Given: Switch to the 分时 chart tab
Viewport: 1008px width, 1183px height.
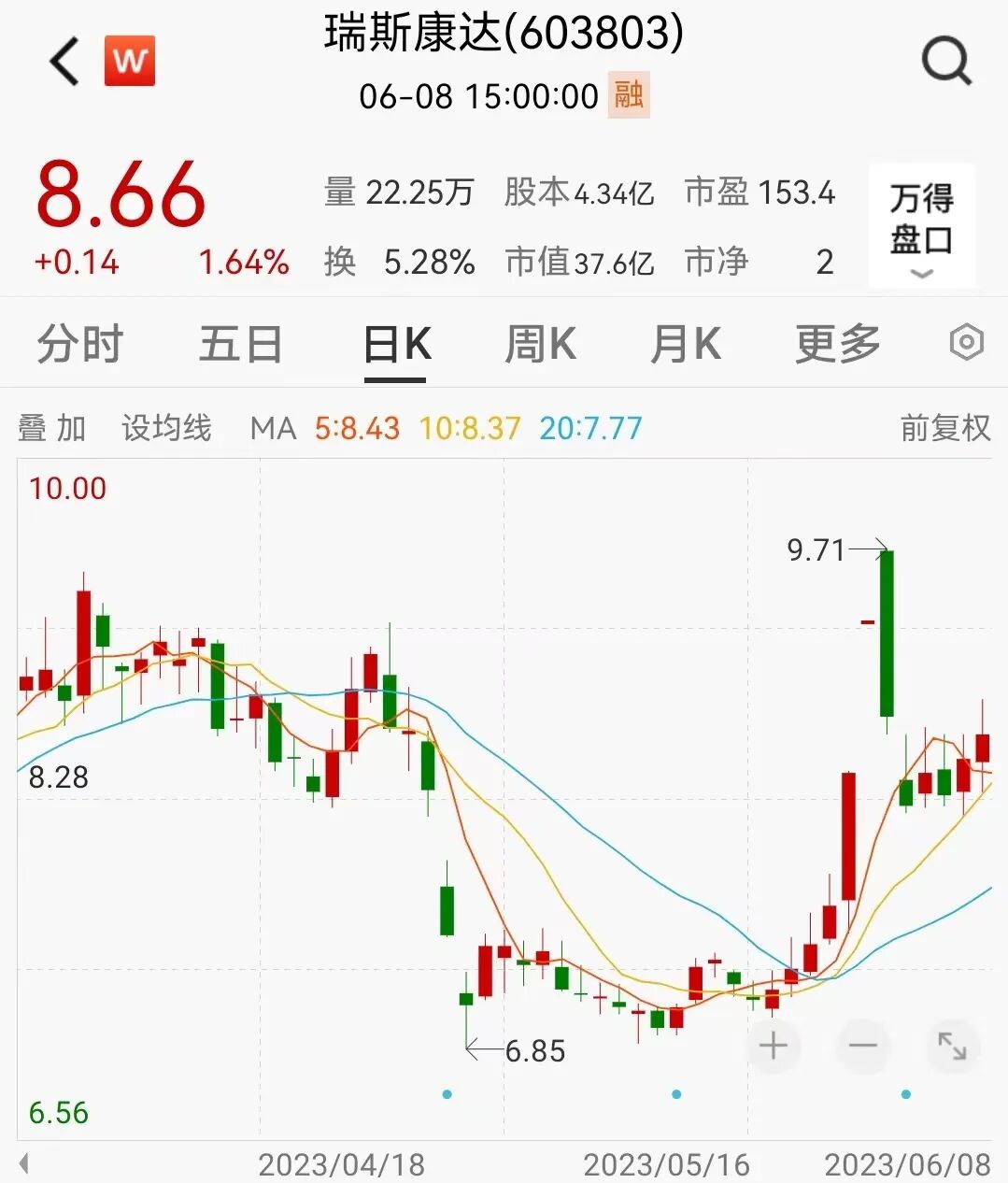Looking at the screenshot, I should pyautogui.click(x=80, y=344).
